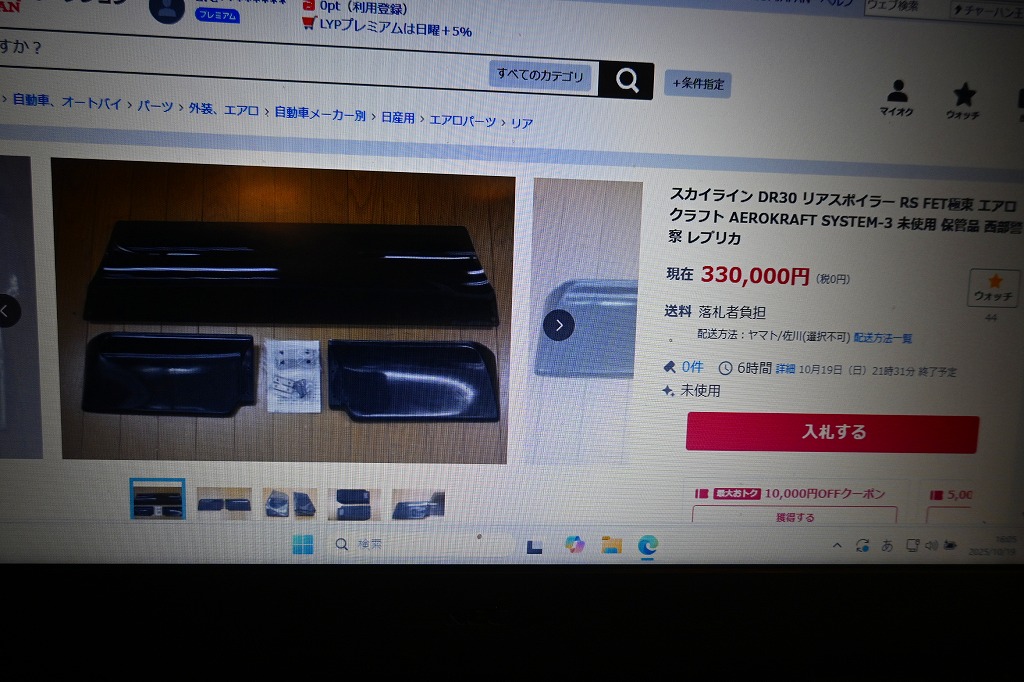Open +条件指定 search conditions
Image resolution: width=1024 pixels, height=682 pixels.
(698, 84)
